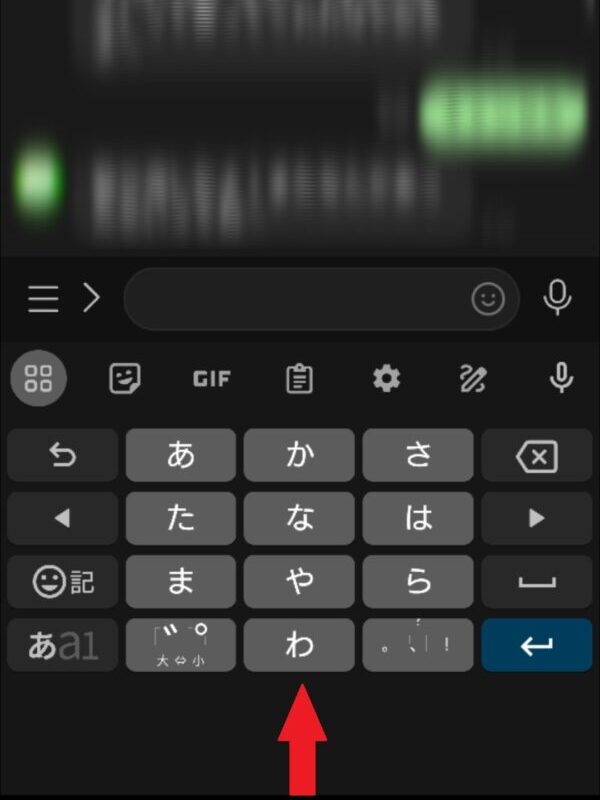The image size is (600, 800).
Task: Start keyboard voice typing
Action: (x=561, y=379)
